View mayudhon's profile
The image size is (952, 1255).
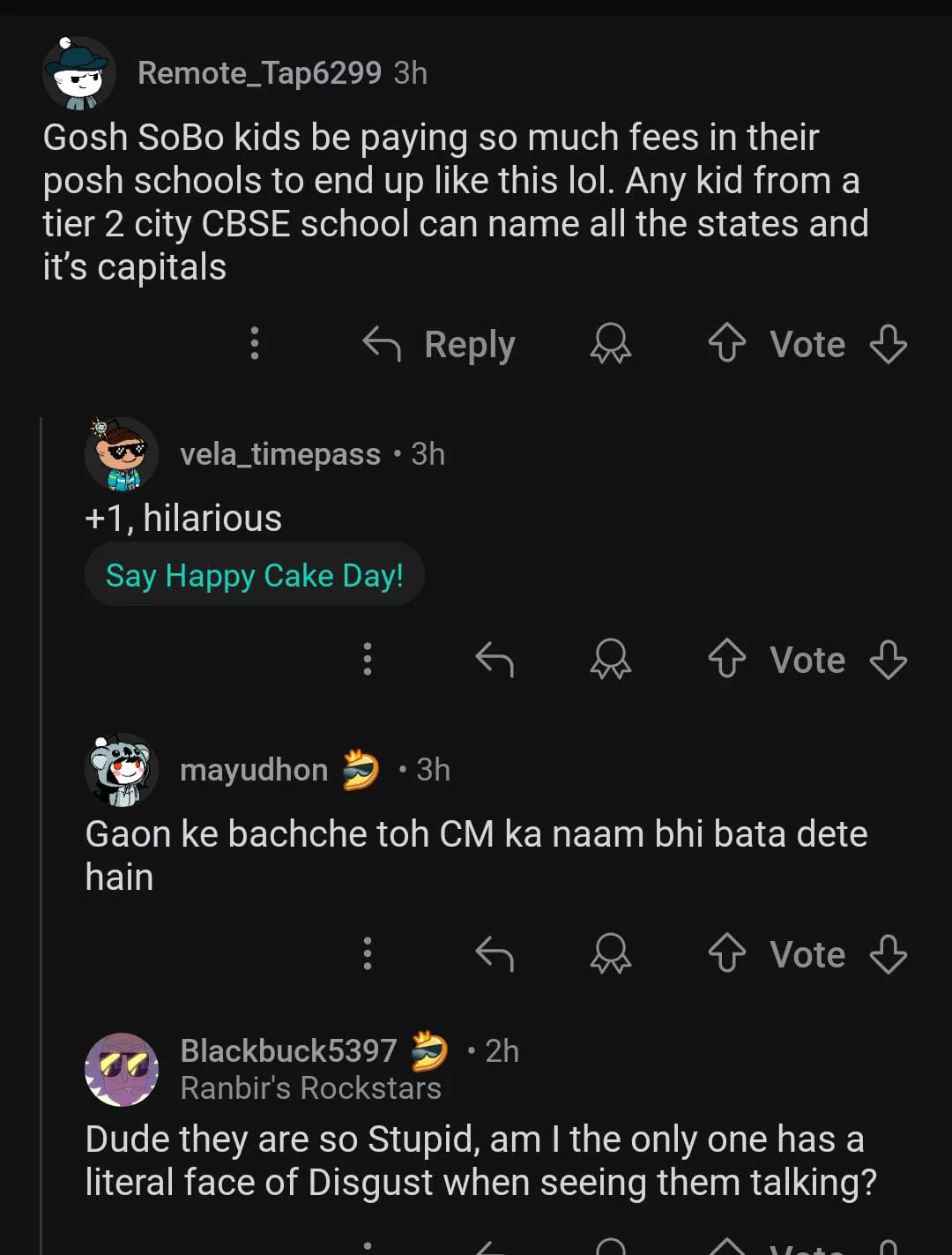[253, 770]
